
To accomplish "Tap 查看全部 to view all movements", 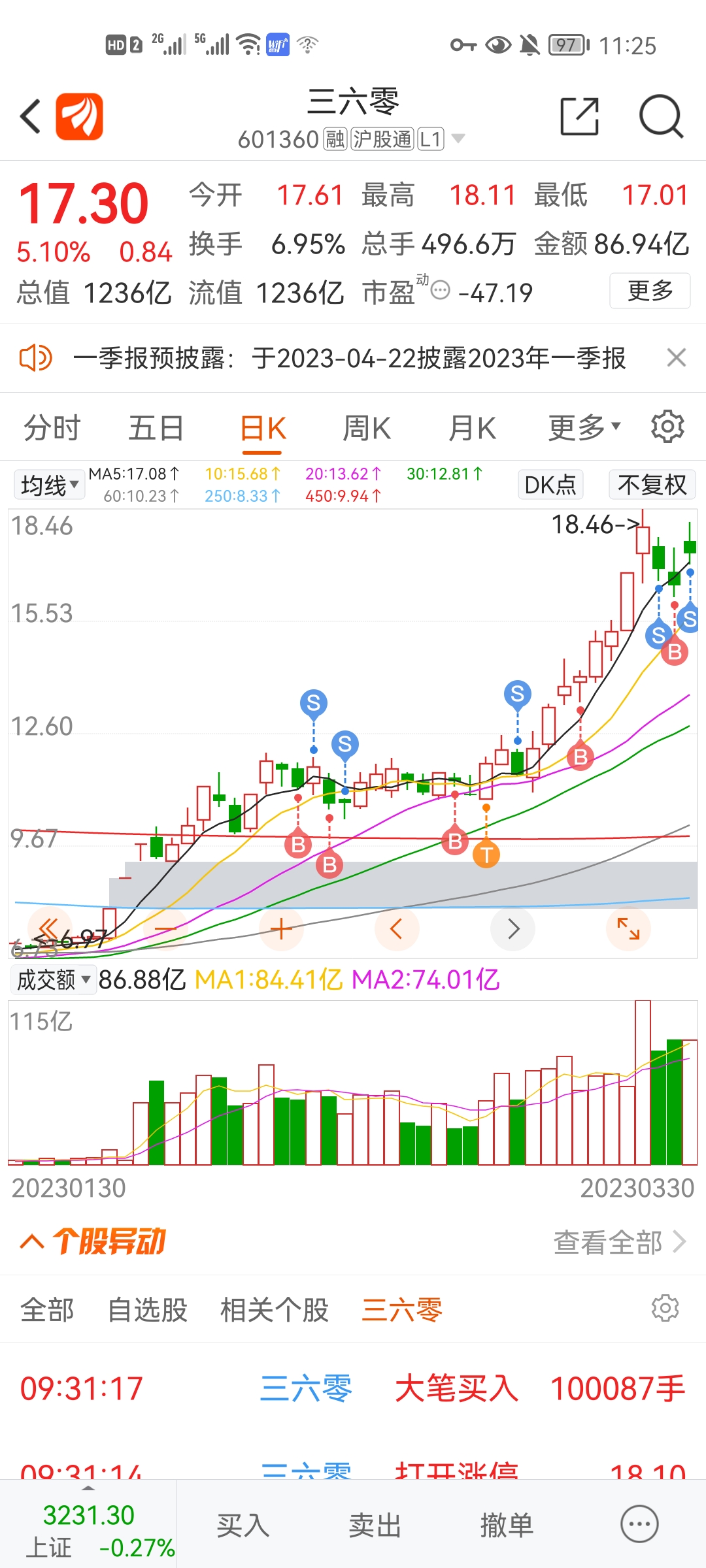I will tap(620, 1242).
